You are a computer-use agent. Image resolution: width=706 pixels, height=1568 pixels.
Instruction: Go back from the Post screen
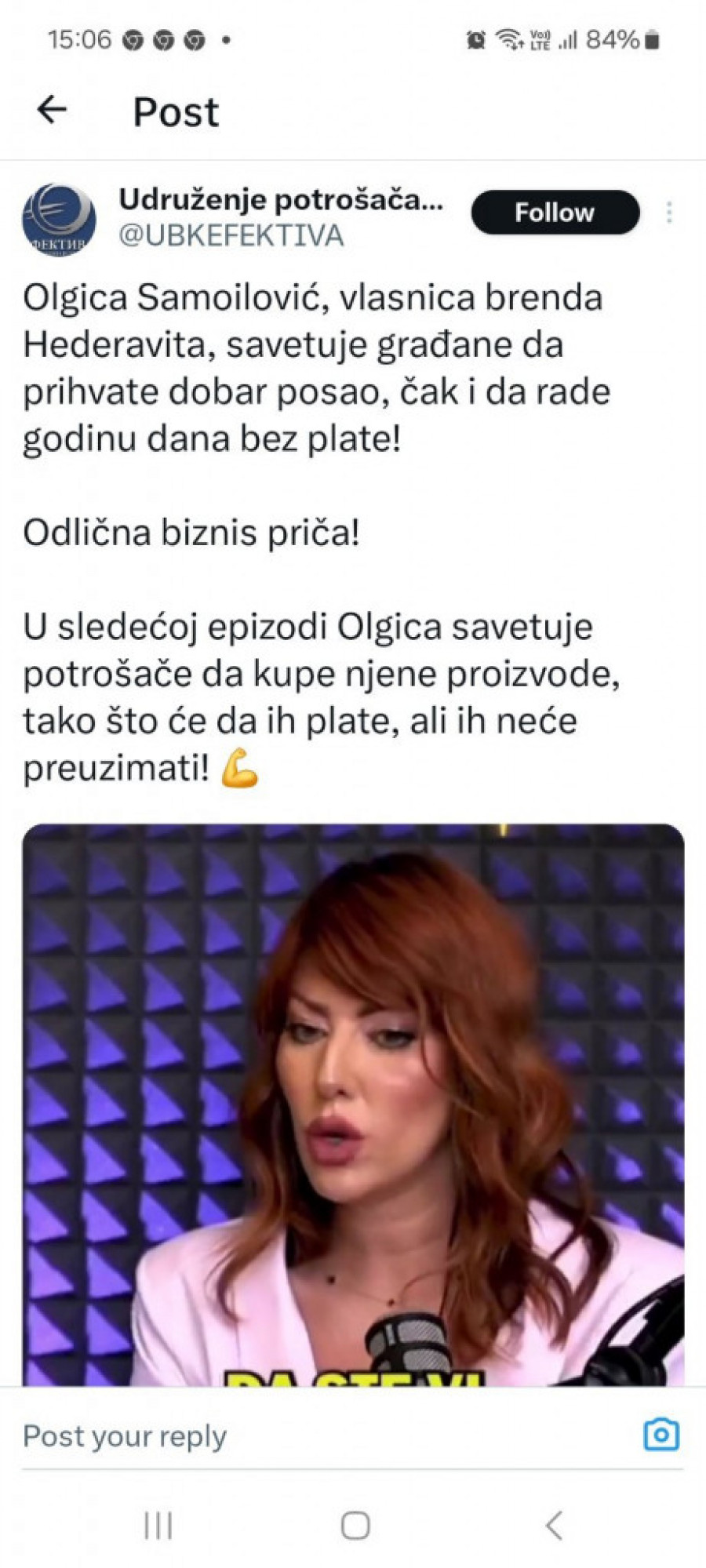tap(52, 110)
